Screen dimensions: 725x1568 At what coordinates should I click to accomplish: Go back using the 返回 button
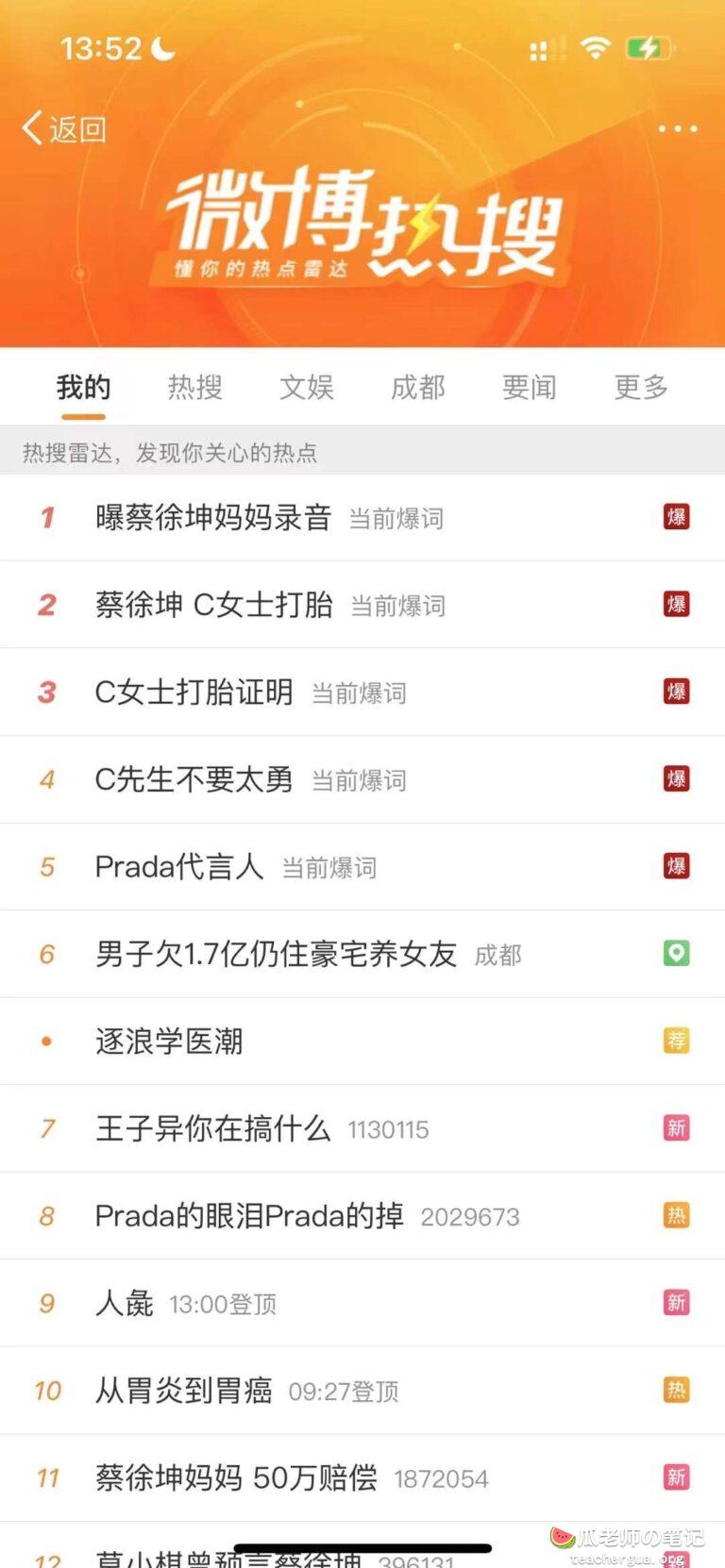tap(64, 129)
